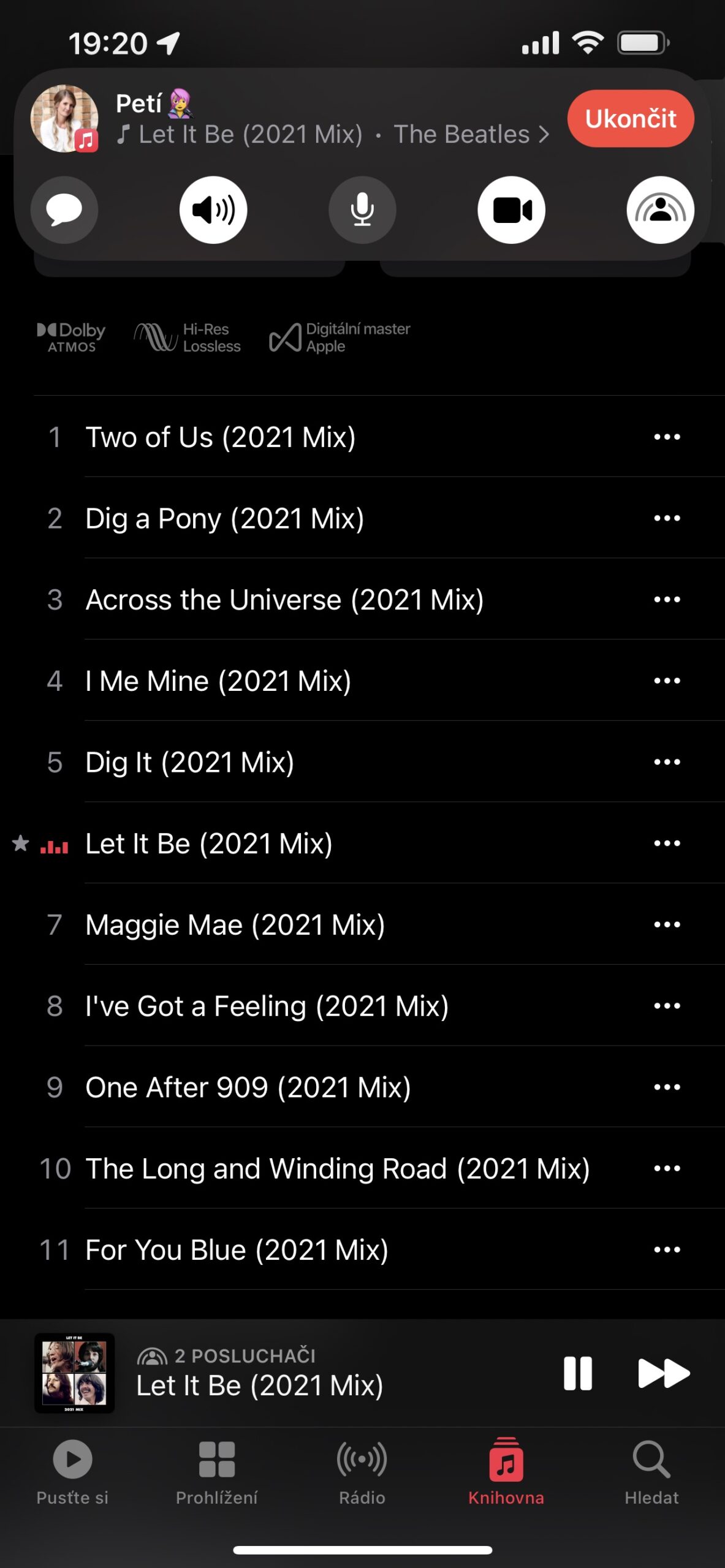
Task: Toggle the speaker audio output
Action: click(x=213, y=210)
